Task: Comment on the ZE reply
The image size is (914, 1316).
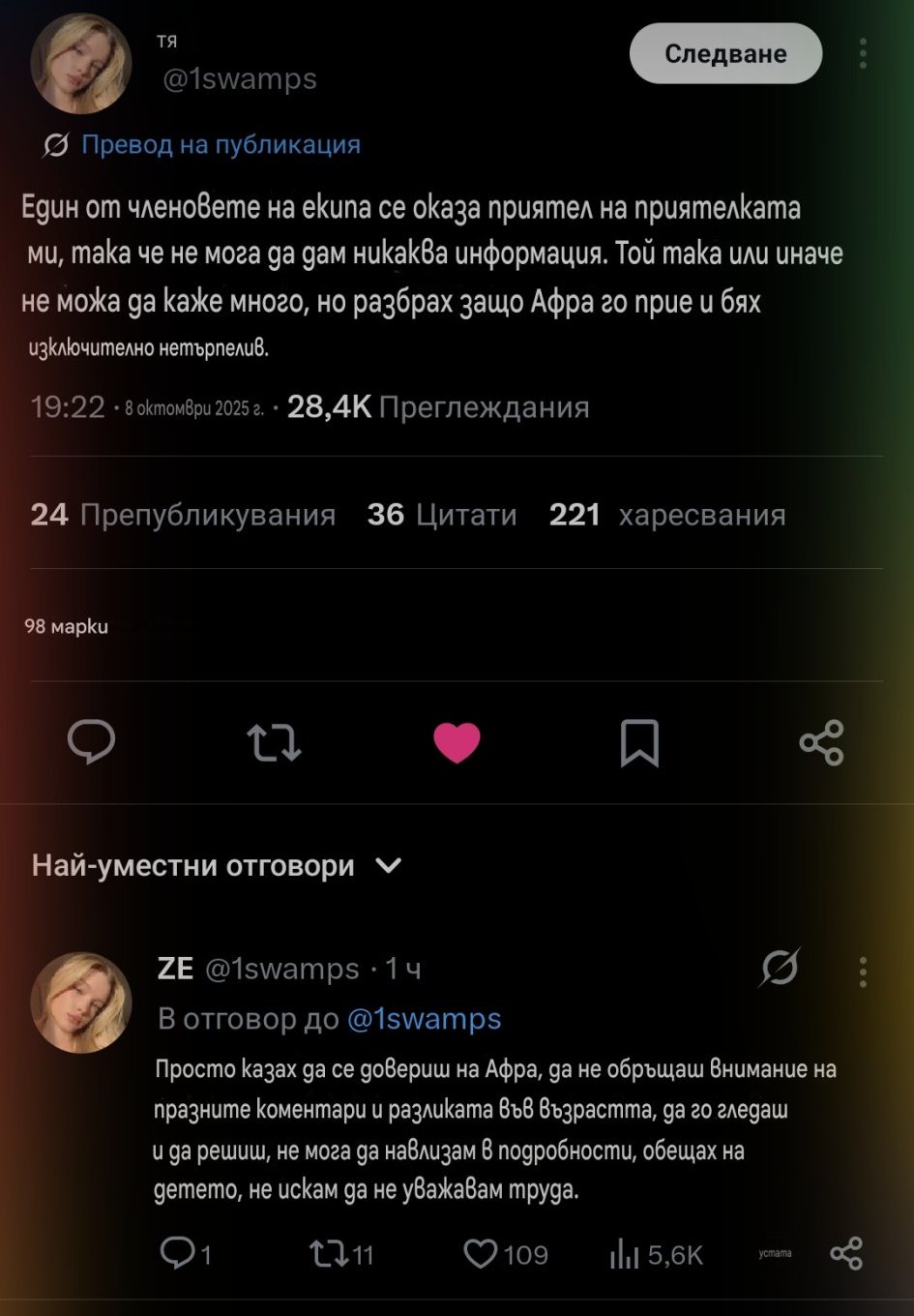Action: pyautogui.click(x=178, y=1254)
